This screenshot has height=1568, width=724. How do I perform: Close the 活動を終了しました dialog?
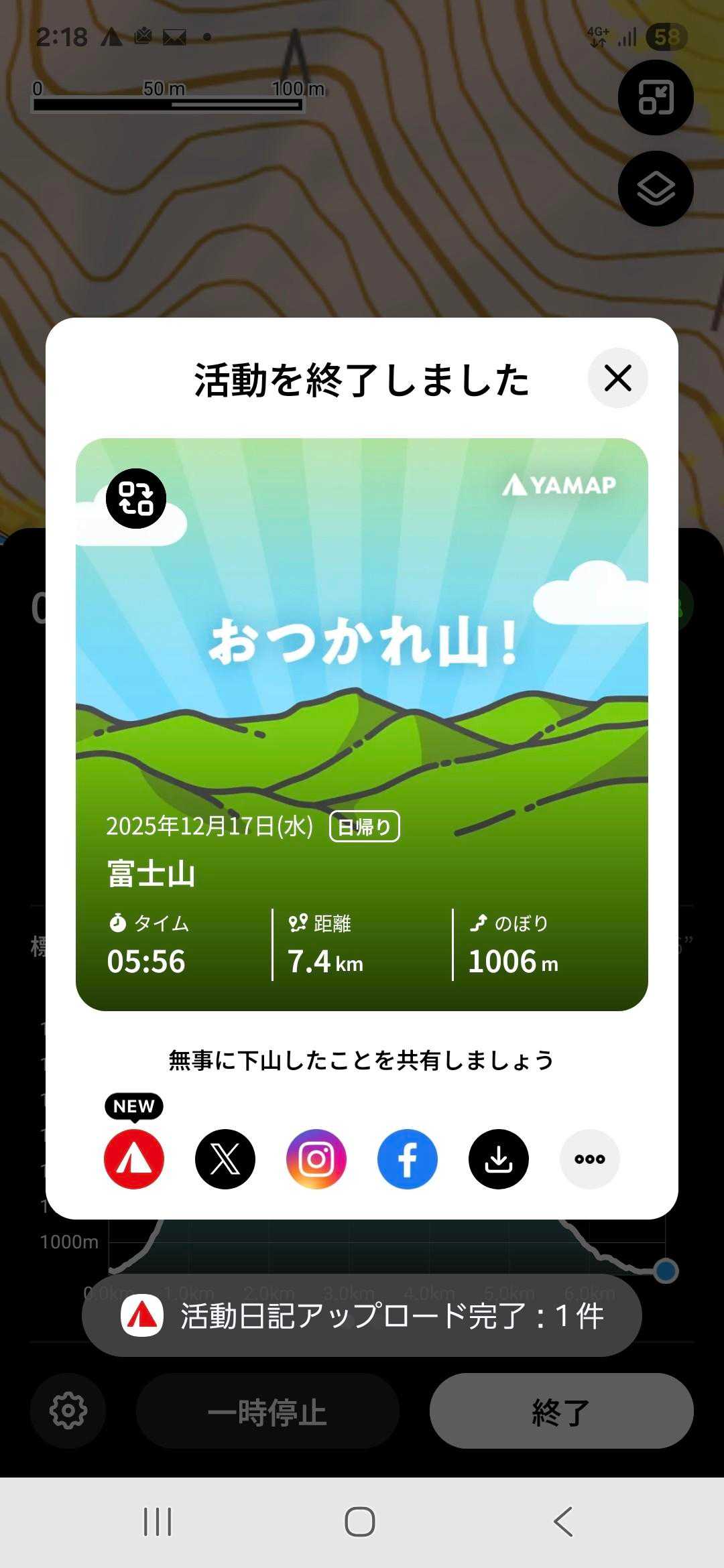(617, 378)
